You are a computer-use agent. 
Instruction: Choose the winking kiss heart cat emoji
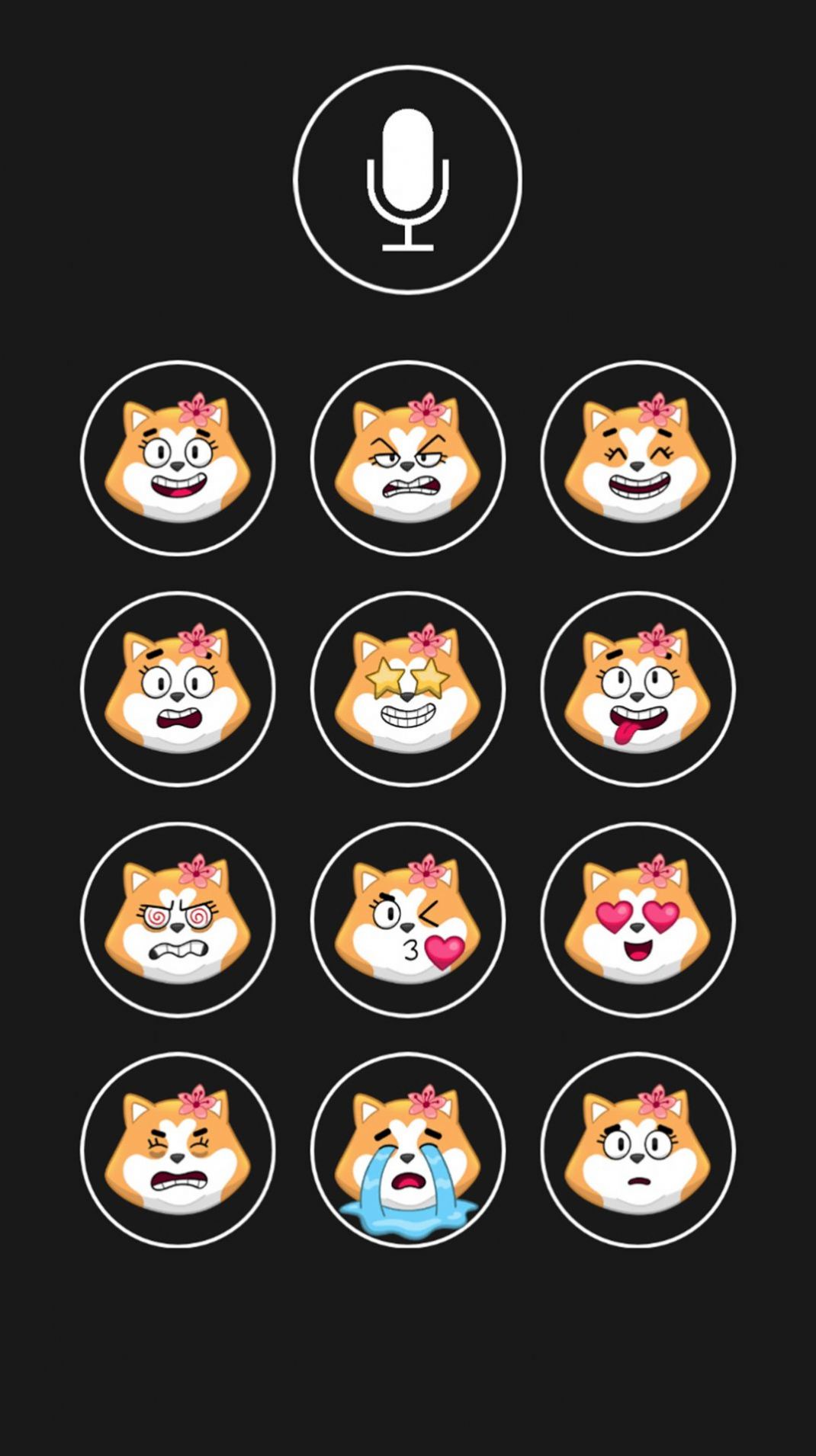coord(407,919)
